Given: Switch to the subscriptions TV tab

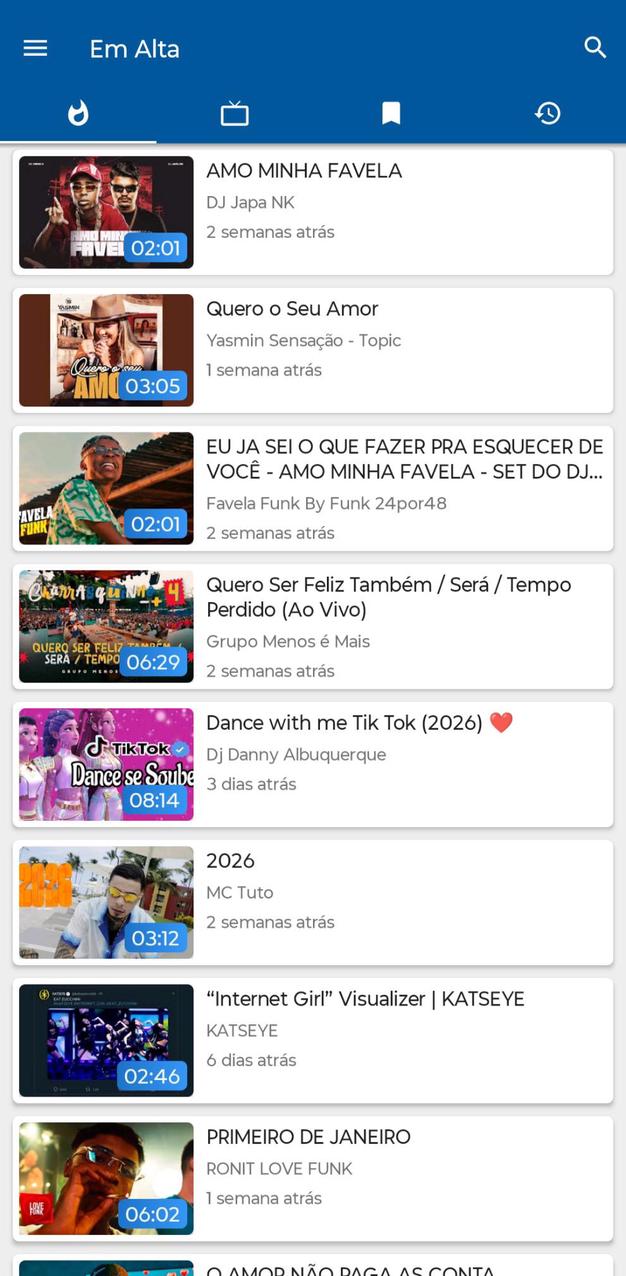Looking at the screenshot, I should point(234,113).
